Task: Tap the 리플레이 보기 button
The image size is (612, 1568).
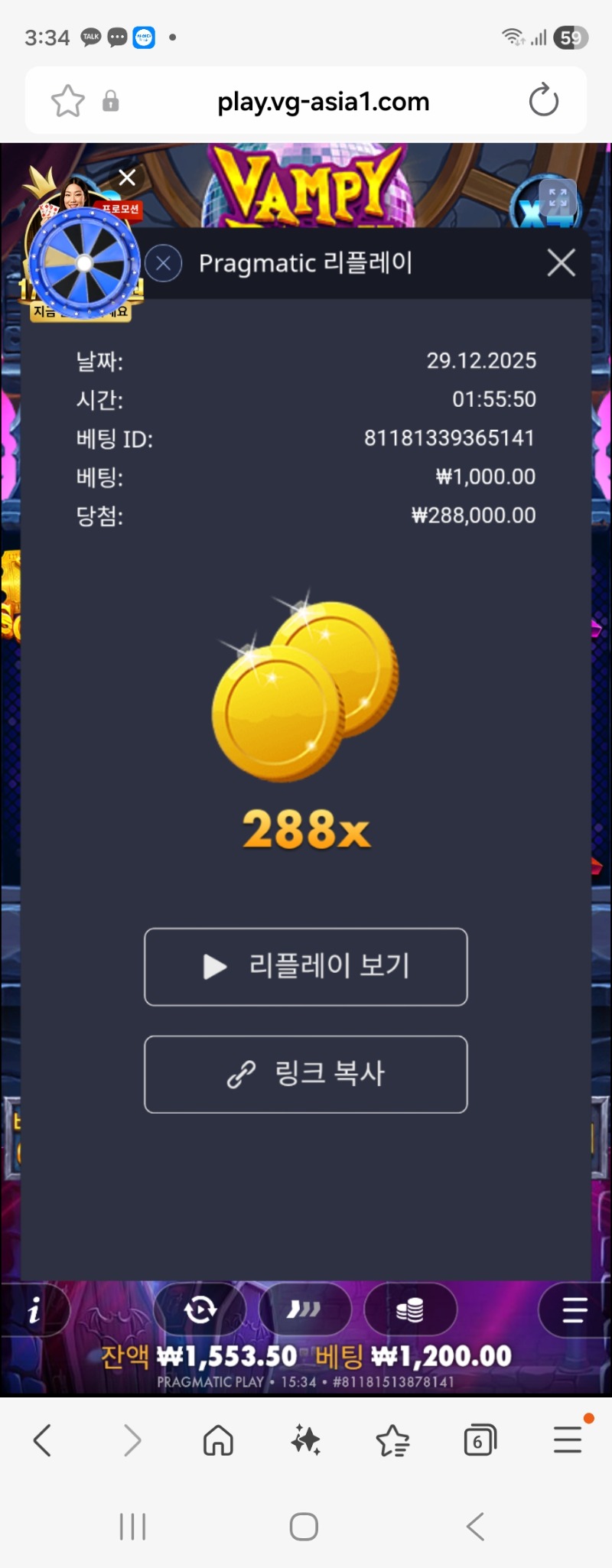Action: tap(306, 967)
